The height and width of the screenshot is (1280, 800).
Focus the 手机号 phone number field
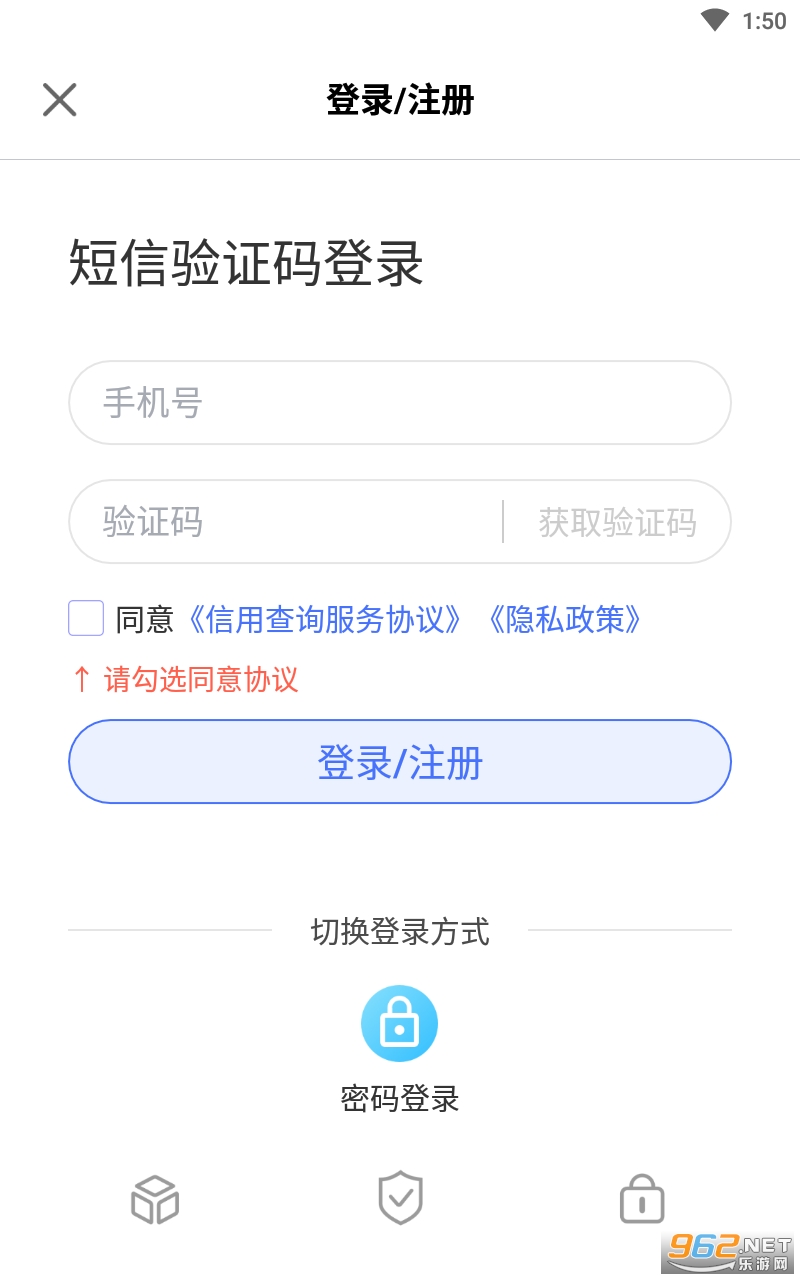click(400, 403)
